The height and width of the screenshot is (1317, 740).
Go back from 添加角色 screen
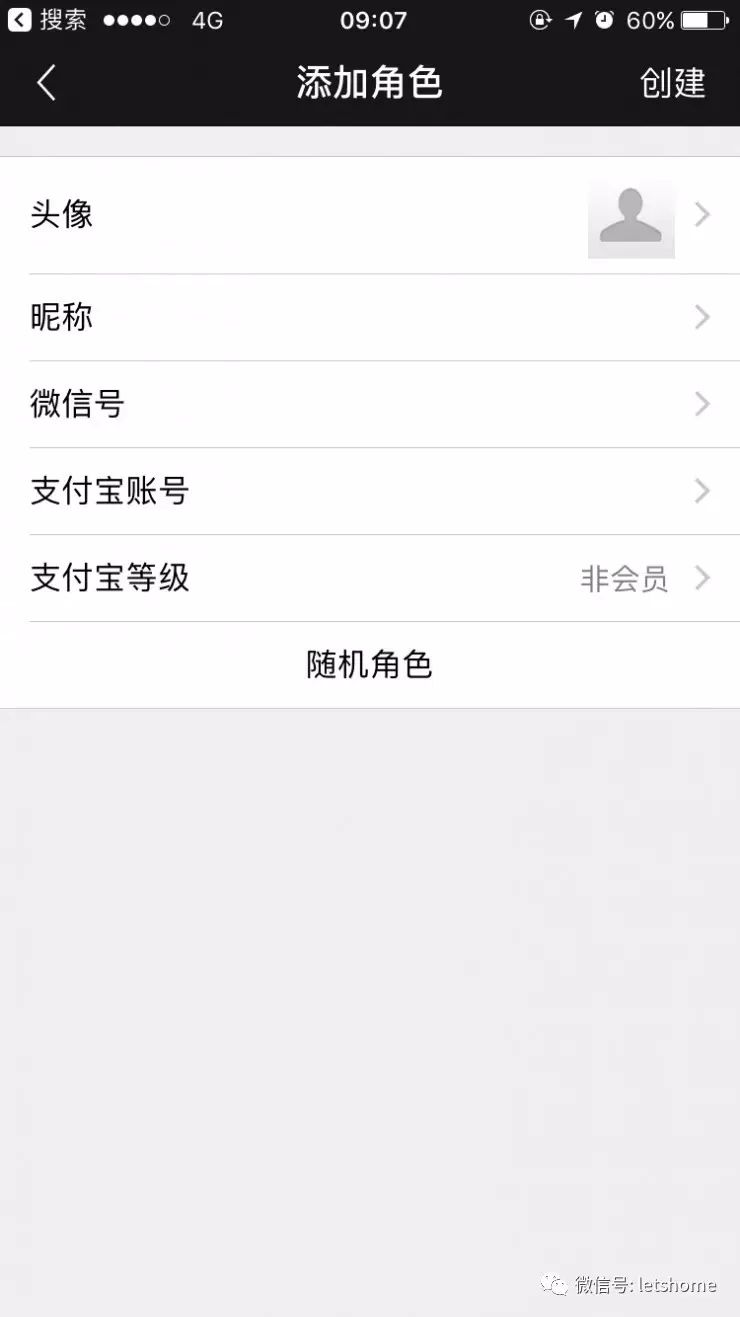point(46,83)
